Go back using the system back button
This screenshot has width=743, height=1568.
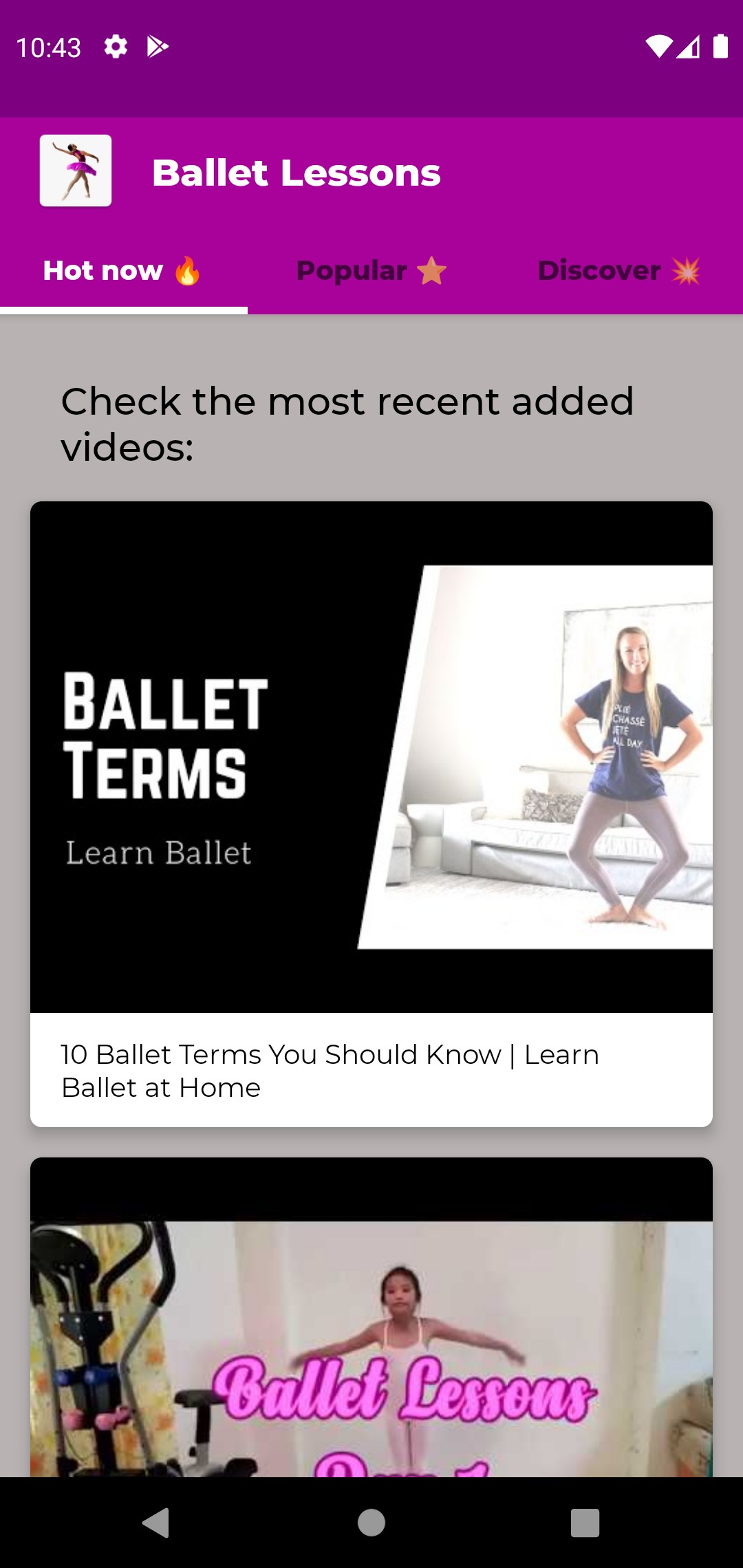(156, 1523)
